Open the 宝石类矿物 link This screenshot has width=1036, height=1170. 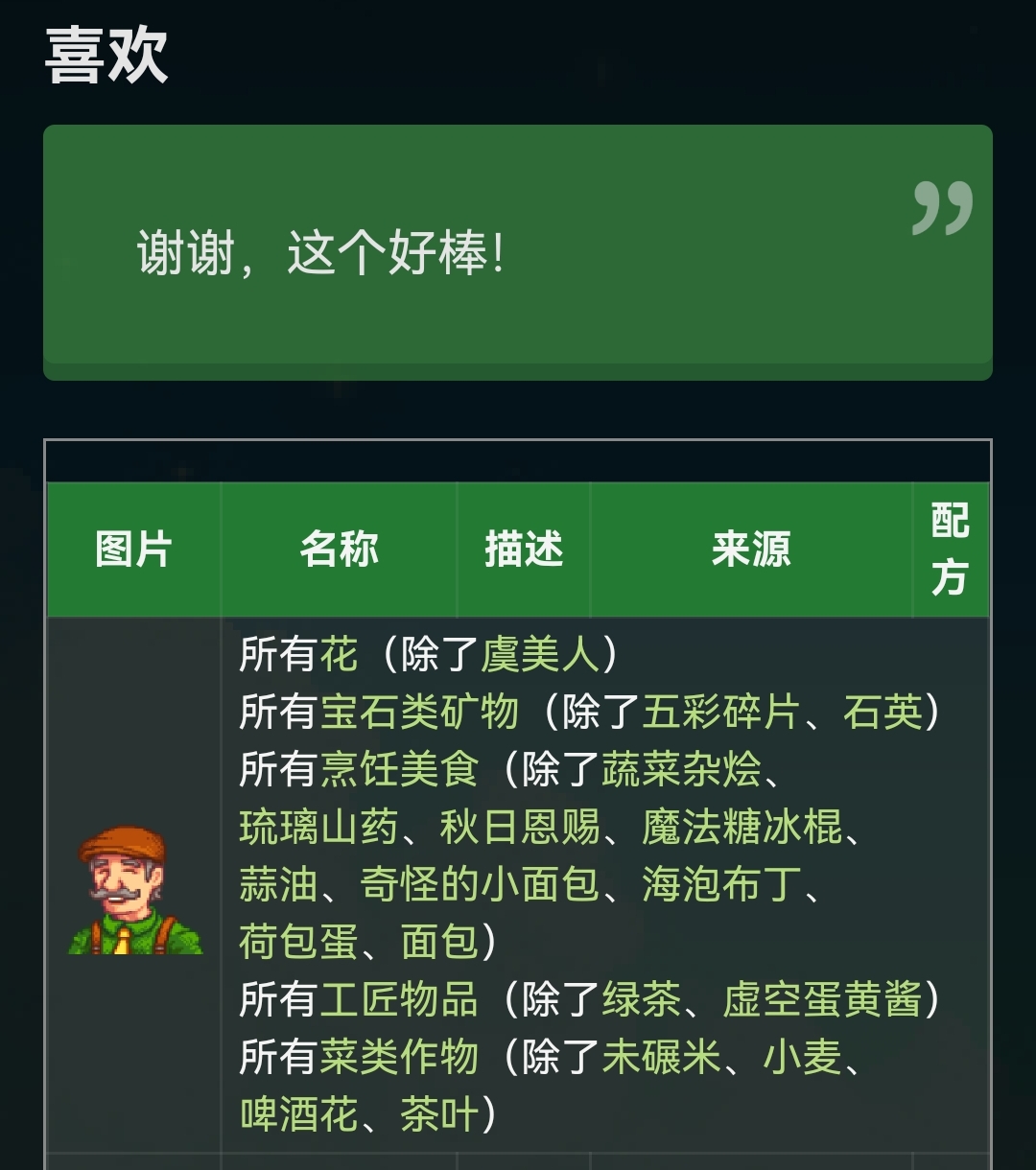(419, 713)
